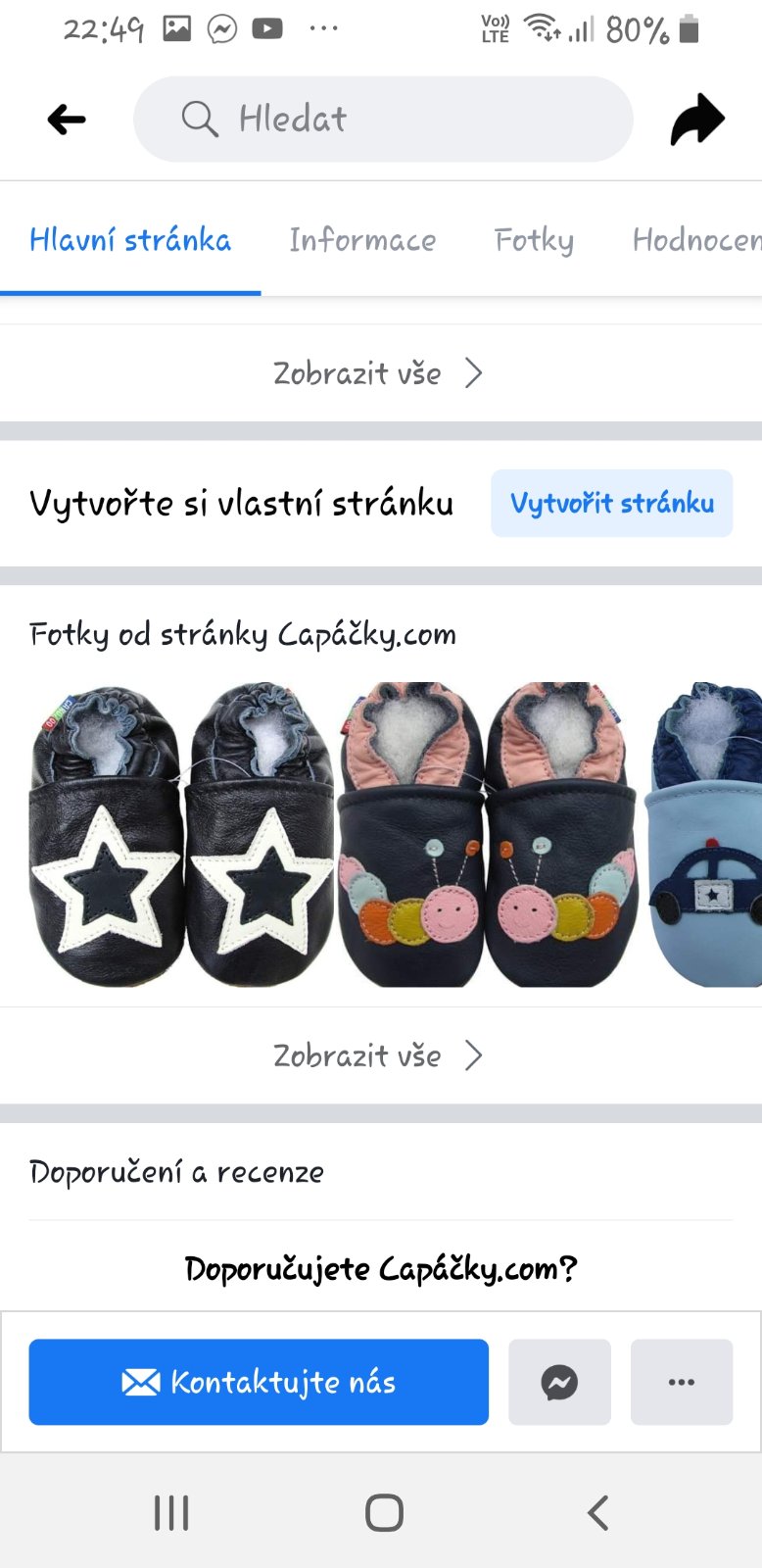Tap the Hledat search field
The height and width of the screenshot is (1568, 762).
(382, 120)
